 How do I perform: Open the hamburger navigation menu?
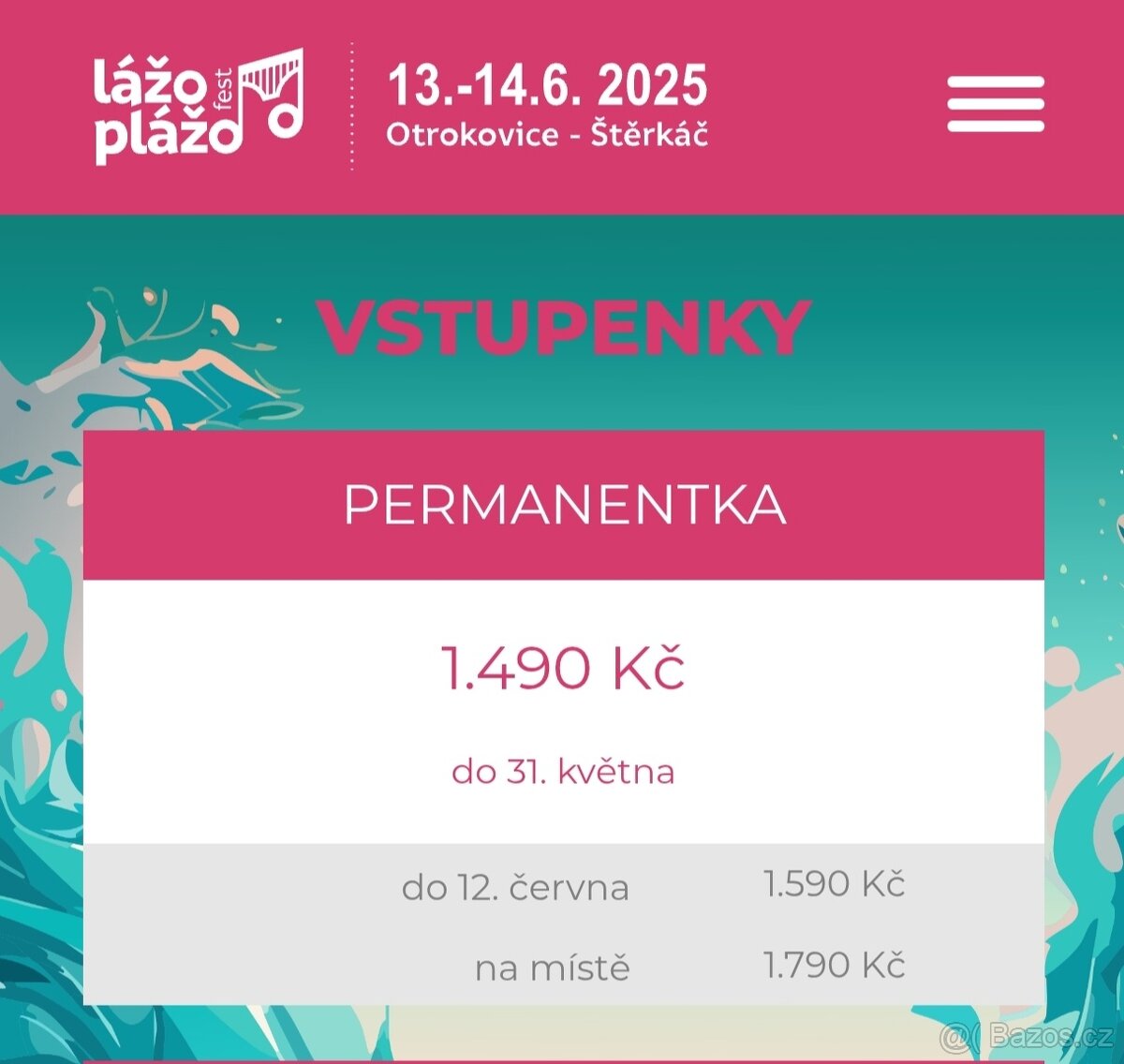pyautogui.click(x=995, y=104)
